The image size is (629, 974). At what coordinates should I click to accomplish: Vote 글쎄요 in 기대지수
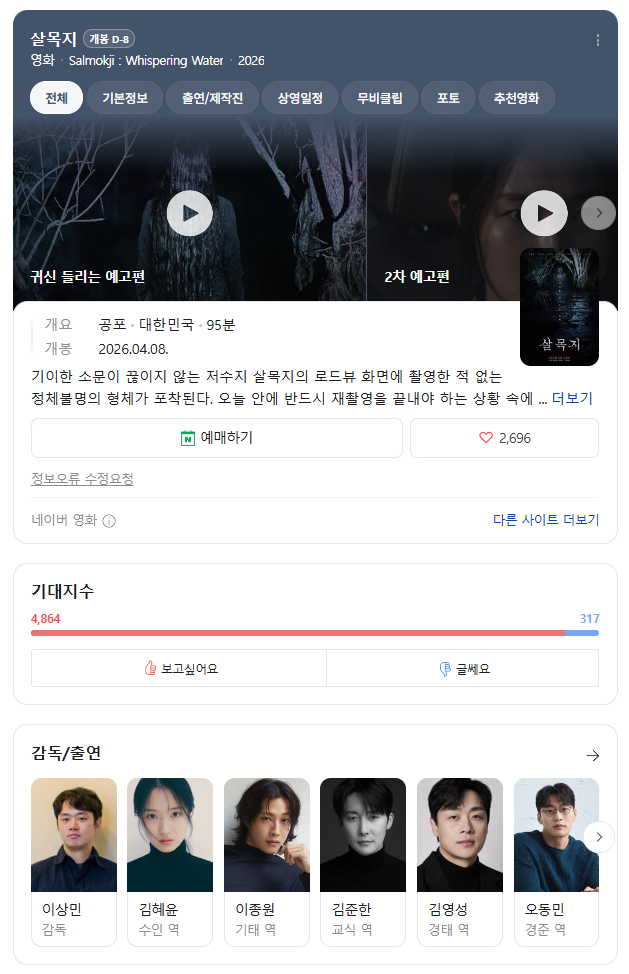463,668
